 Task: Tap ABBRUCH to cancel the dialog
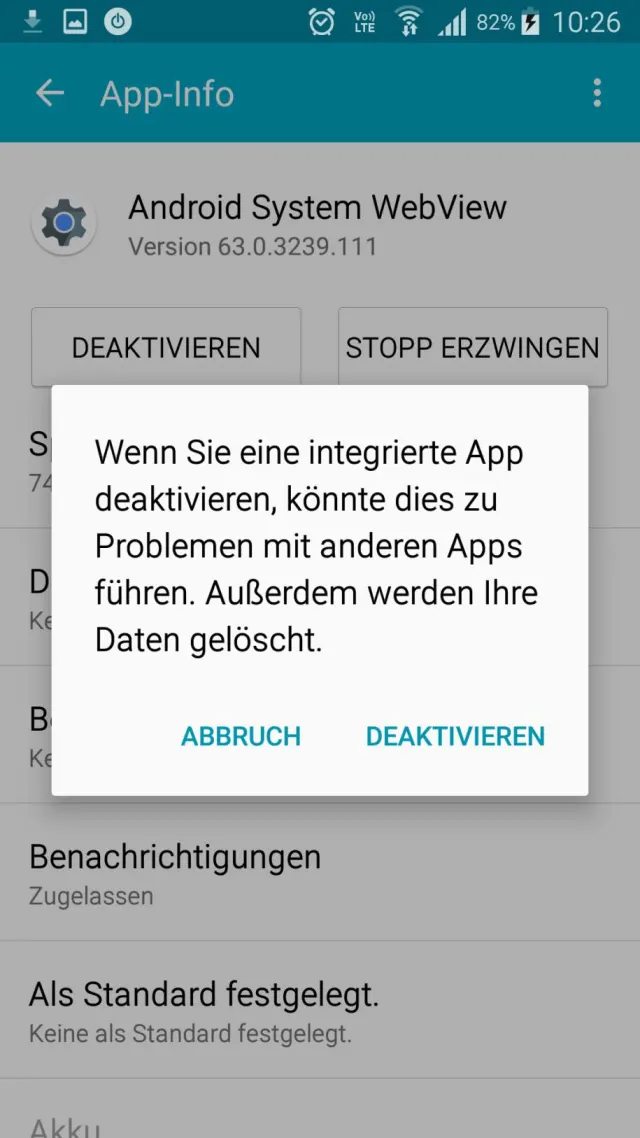click(x=241, y=737)
